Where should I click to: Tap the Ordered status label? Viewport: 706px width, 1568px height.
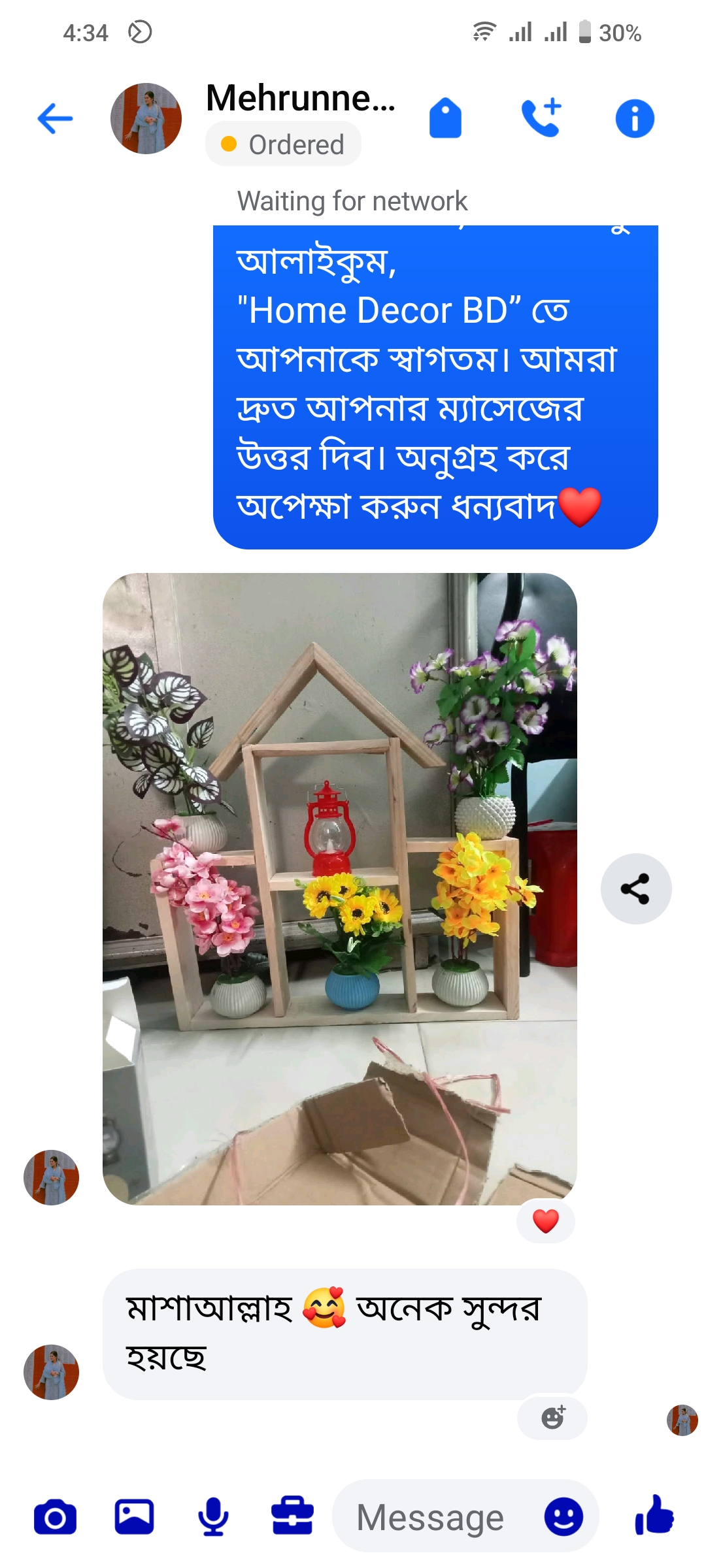coord(283,144)
